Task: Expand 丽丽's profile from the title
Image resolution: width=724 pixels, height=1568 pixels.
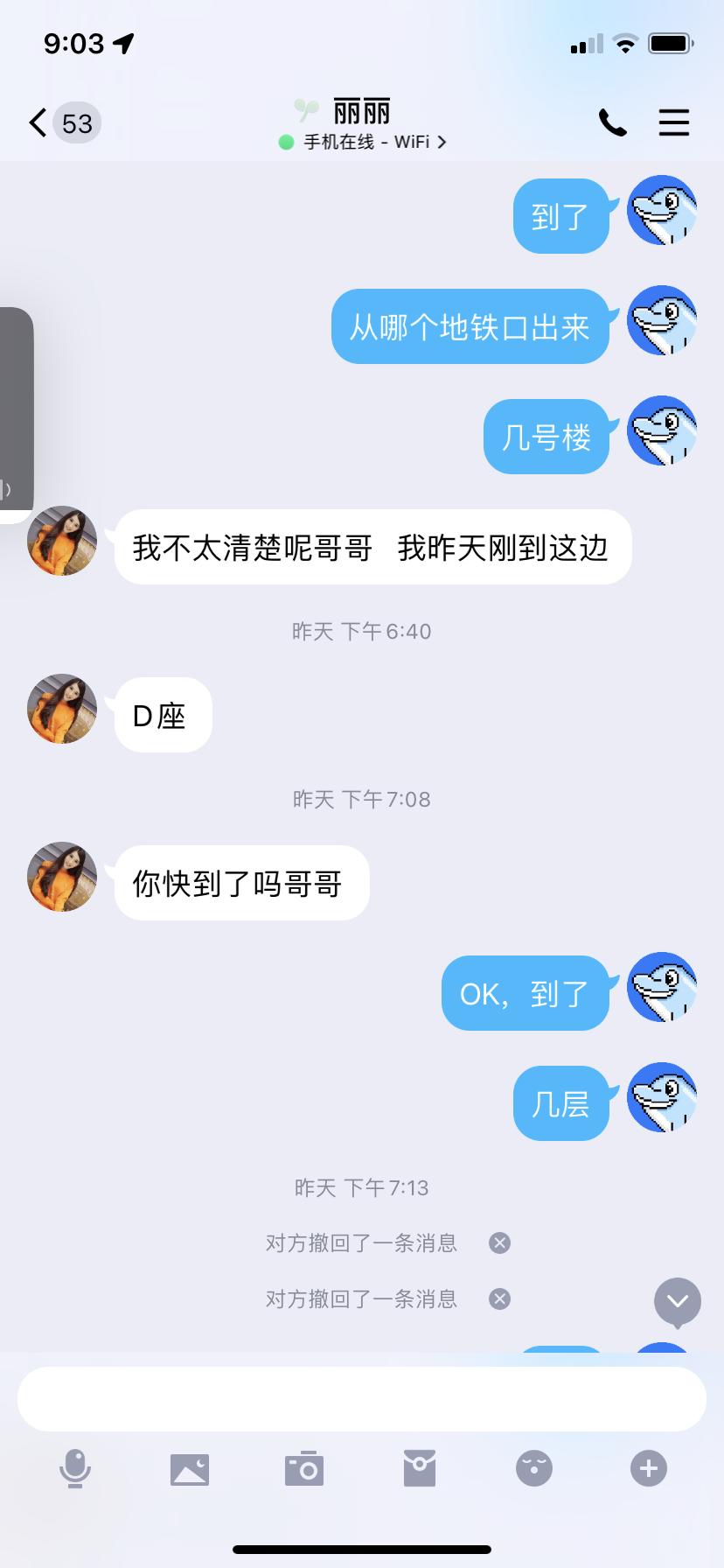Action: pos(362,111)
